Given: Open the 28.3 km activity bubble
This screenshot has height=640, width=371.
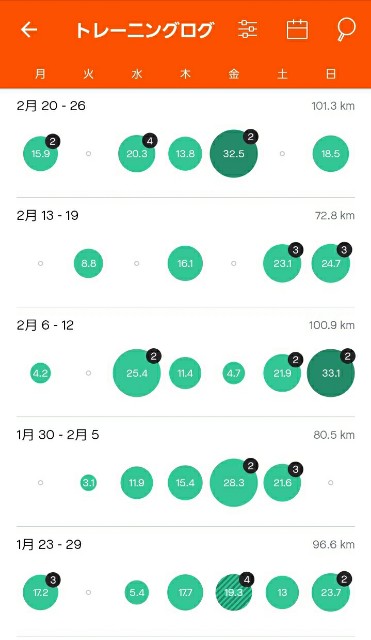Looking at the screenshot, I should tap(234, 483).
